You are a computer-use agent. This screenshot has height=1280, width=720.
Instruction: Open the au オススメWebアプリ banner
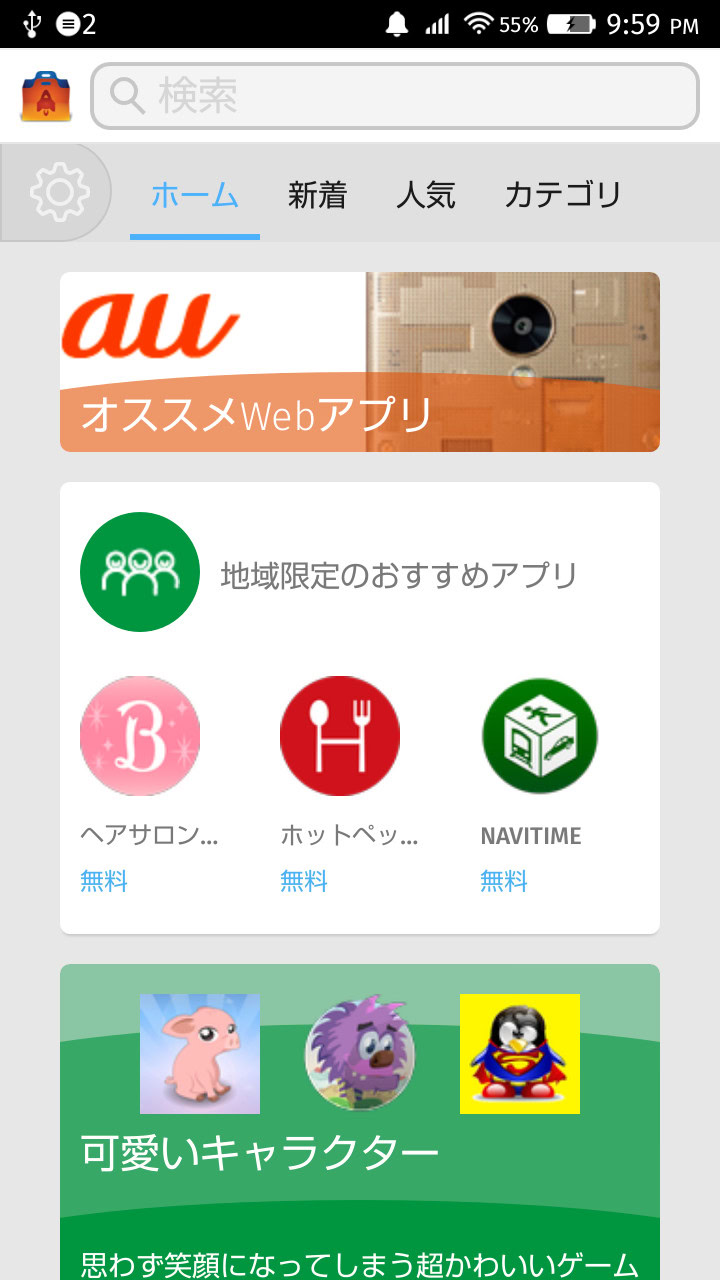360,362
